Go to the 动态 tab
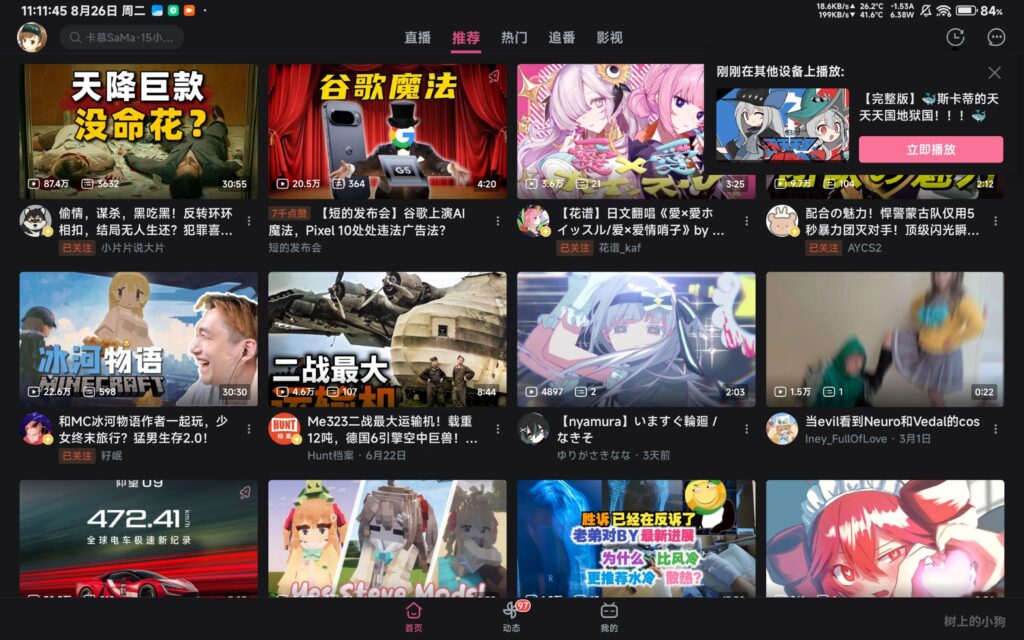Screen dimensions: 1024x640 click(512, 616)
